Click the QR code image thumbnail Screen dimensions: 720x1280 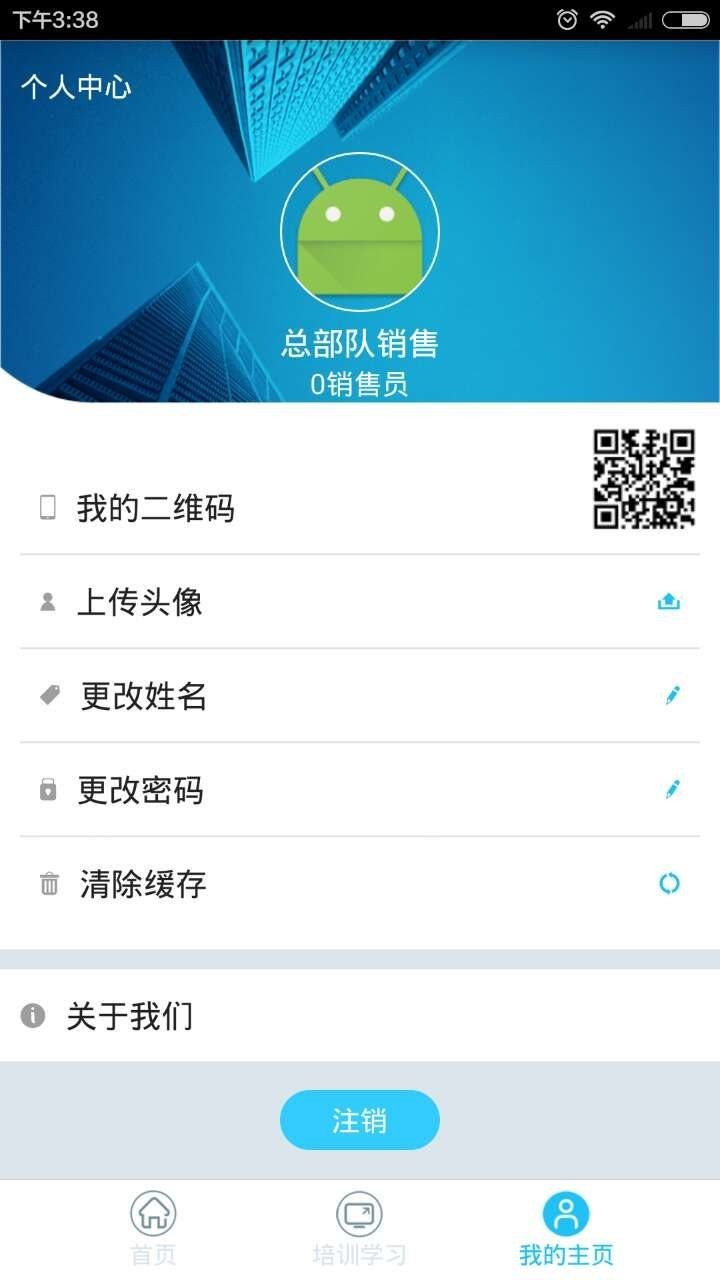645,478
